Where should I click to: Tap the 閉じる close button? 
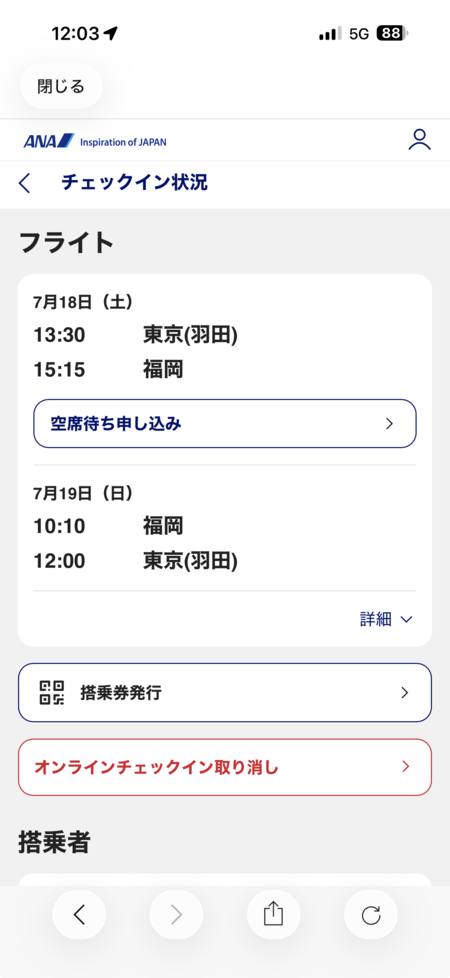tap(61, 86)
